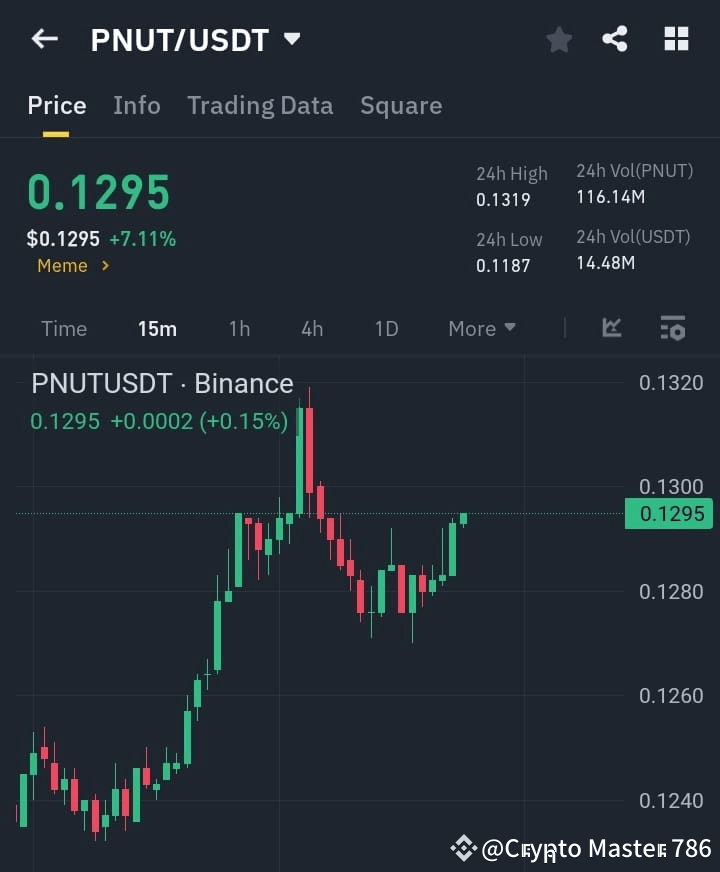720x872 pixels.
Task: Open the grid shortcuts menu icon
Action: (x=676, y=39)
